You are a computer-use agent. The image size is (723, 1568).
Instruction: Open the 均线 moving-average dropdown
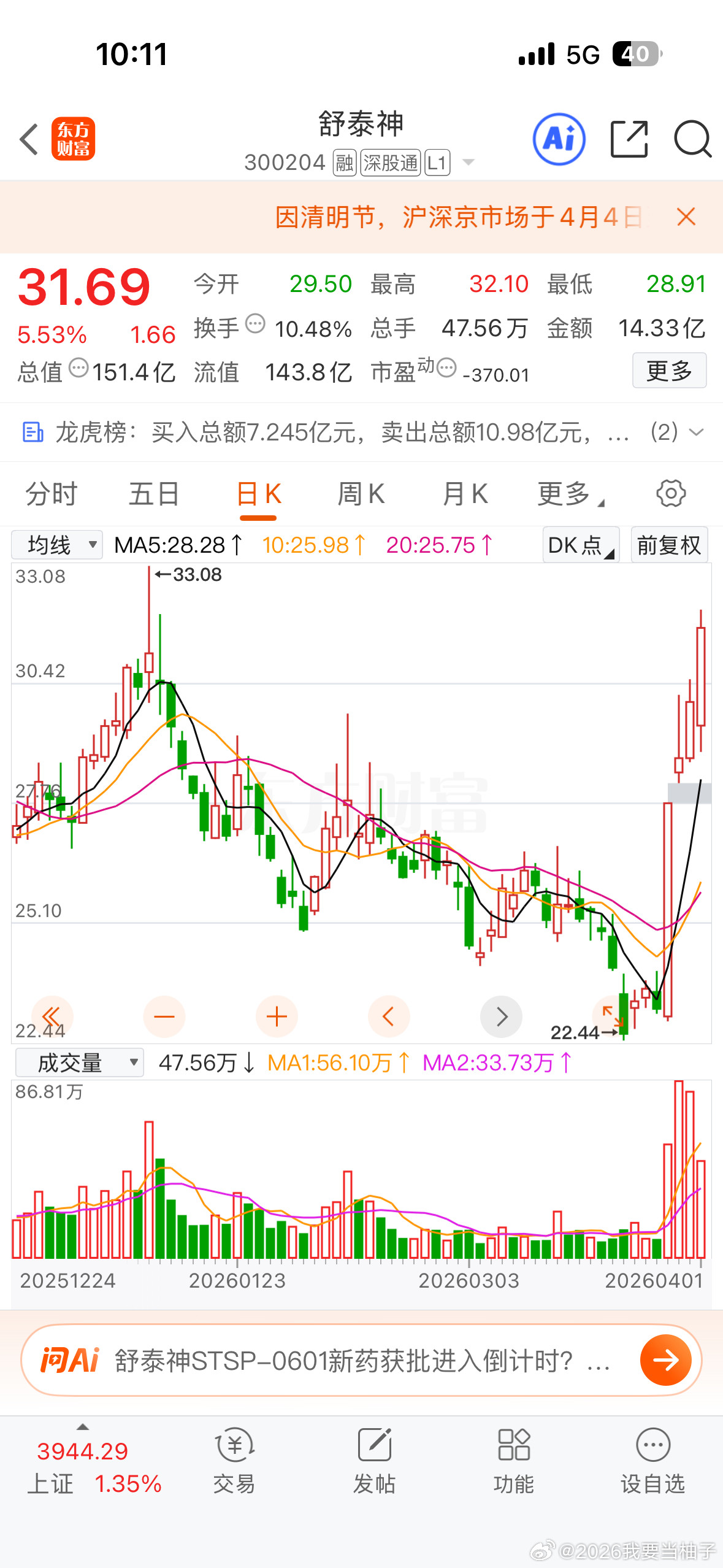tap(56, 544)
